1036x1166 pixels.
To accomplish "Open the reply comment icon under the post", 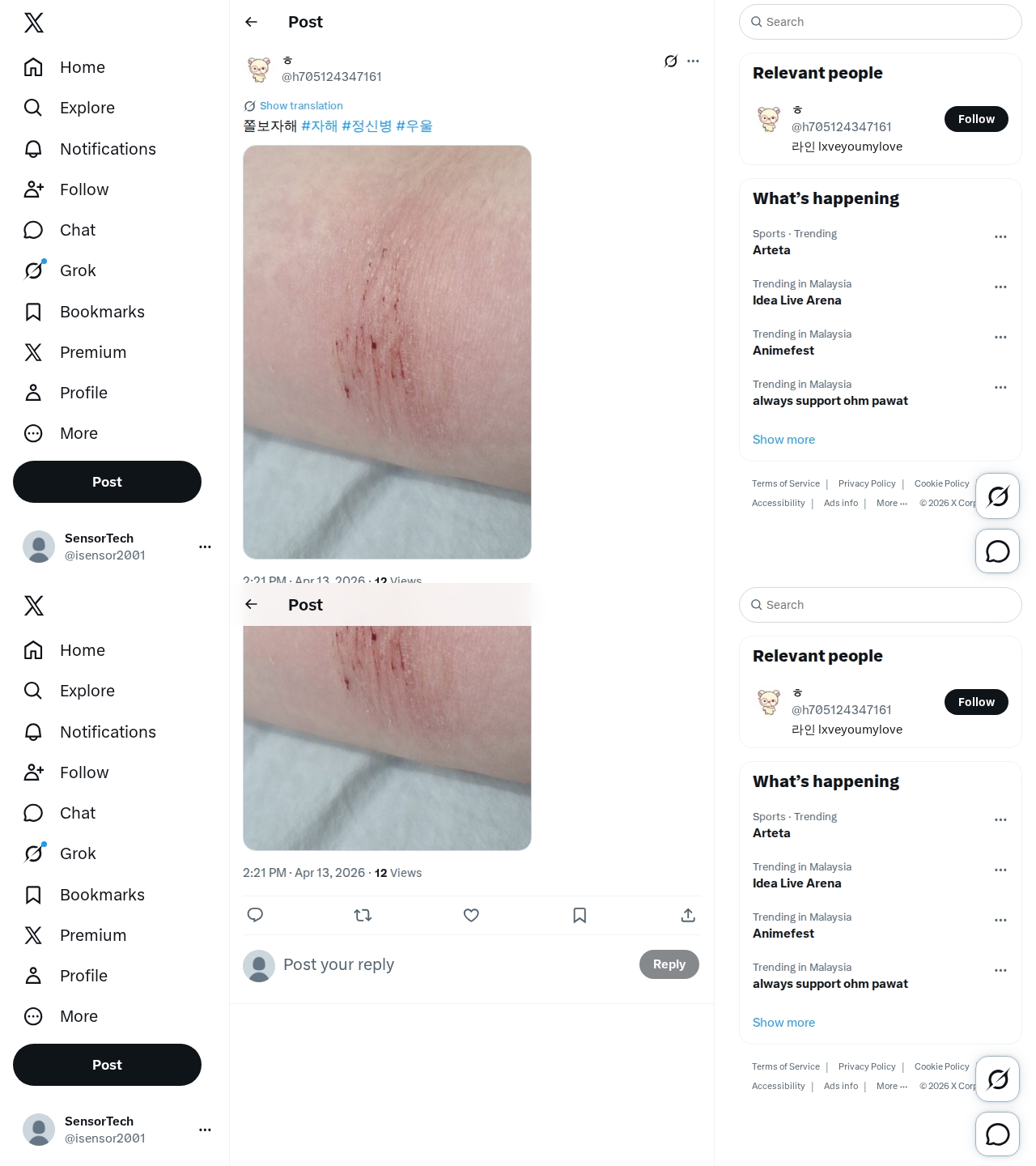I will (255, 915).
